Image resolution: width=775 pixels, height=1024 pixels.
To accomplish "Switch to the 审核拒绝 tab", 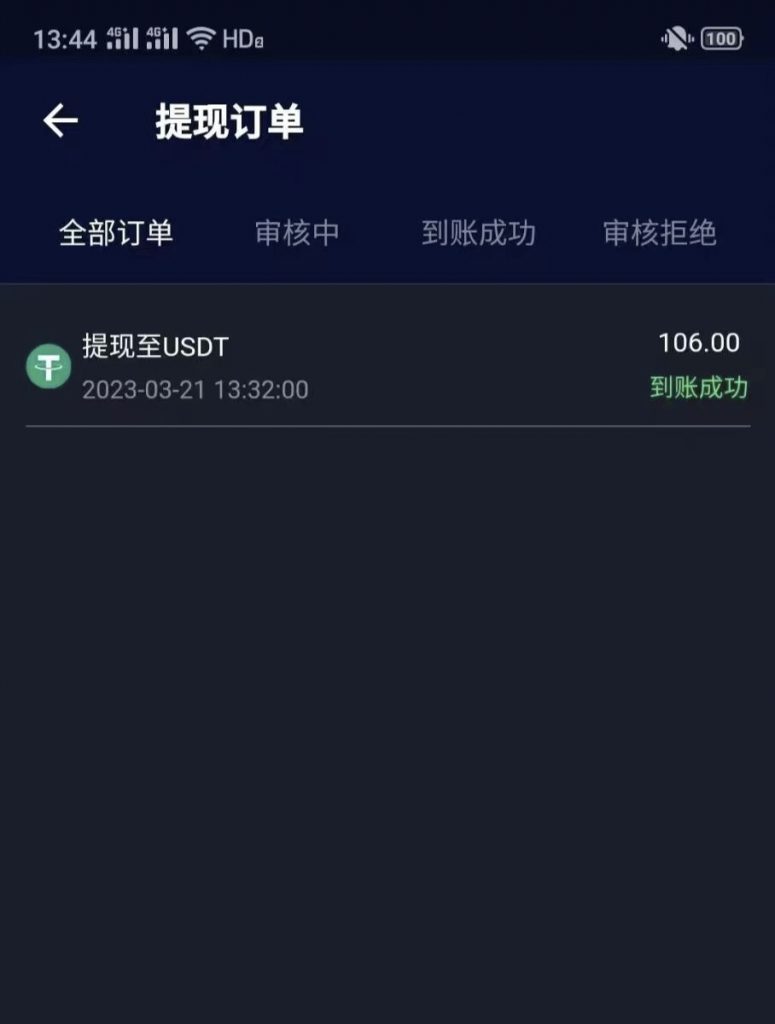I will [x=659, y=233].
